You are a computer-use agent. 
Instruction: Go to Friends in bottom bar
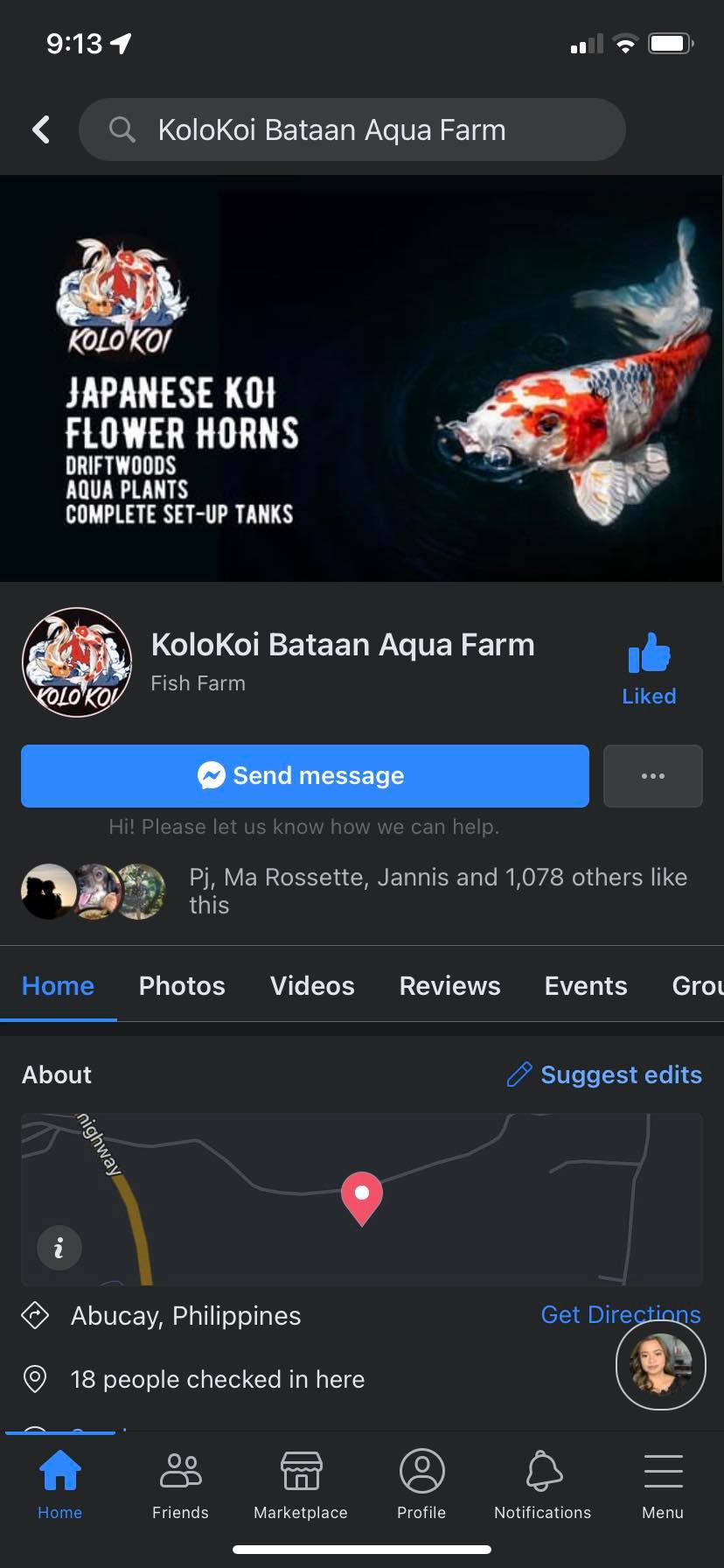coord(180,1484)
